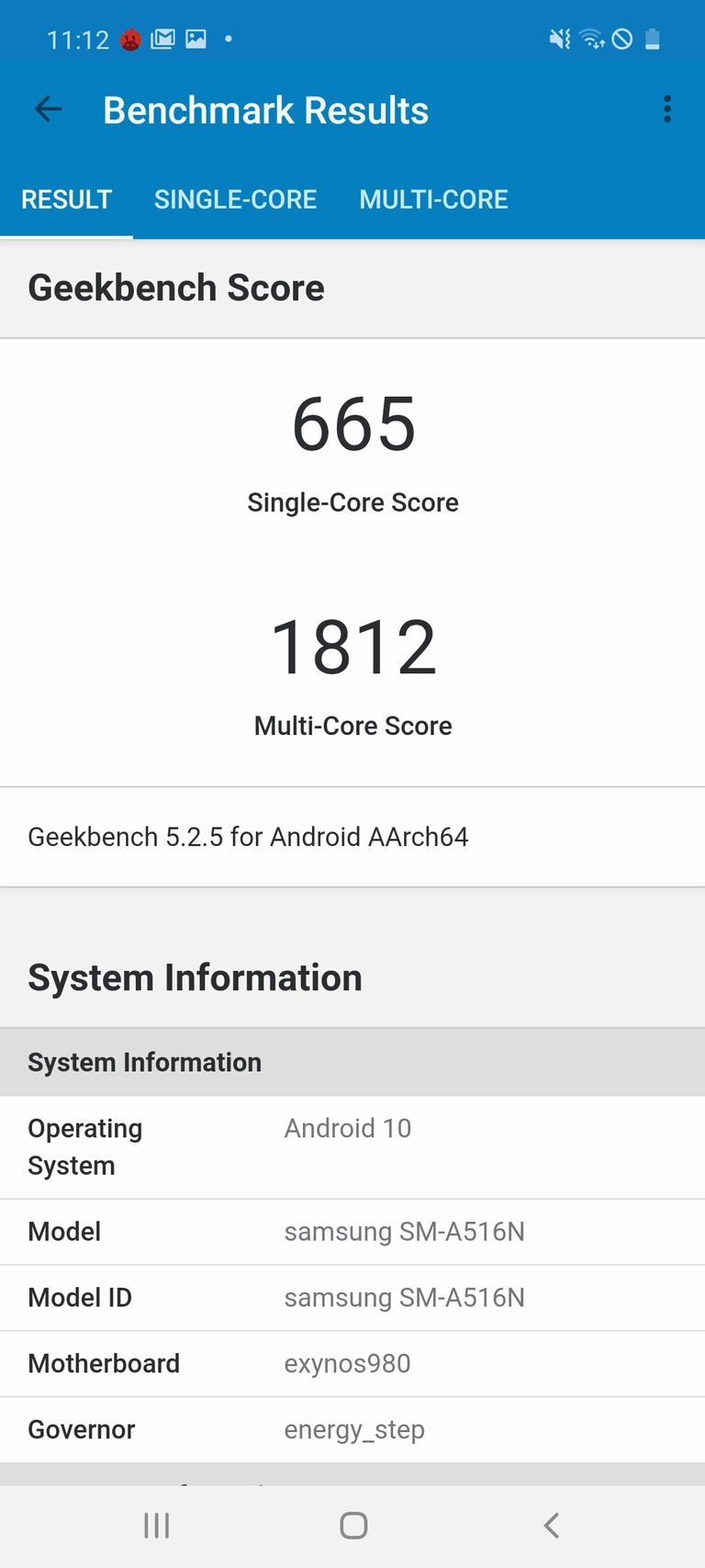Open the three-dot overflow menu

666,109
